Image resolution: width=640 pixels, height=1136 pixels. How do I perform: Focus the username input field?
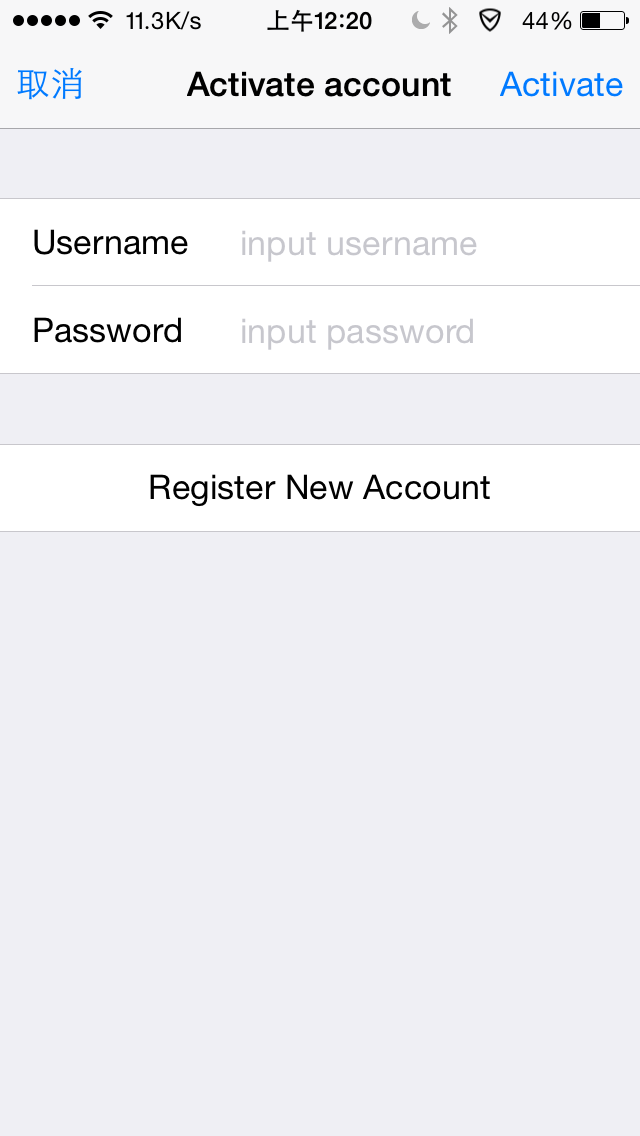[420, 243]
